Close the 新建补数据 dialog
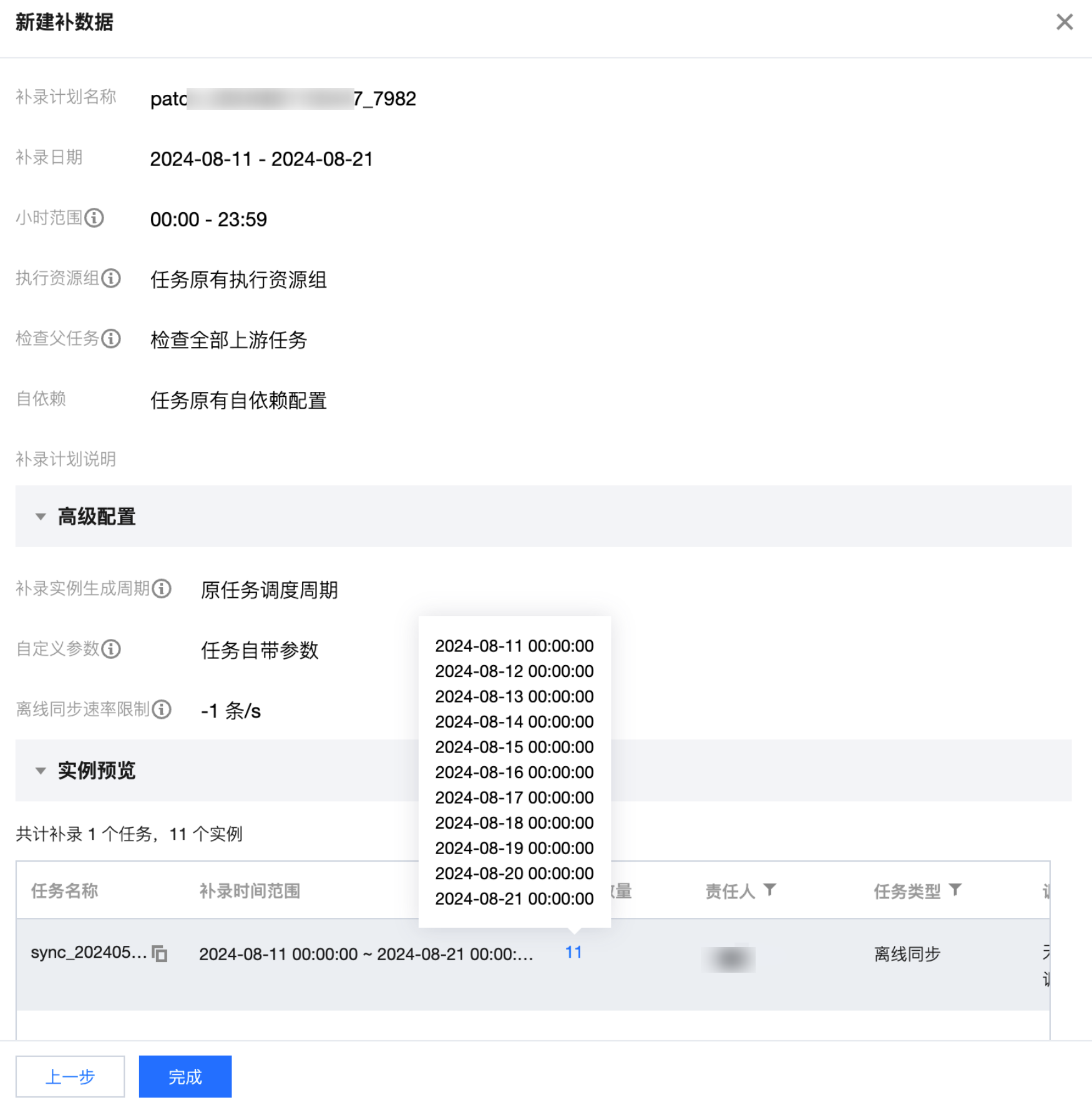The width and height of the screenshot is (1092, 1100). pos(1064,22)
